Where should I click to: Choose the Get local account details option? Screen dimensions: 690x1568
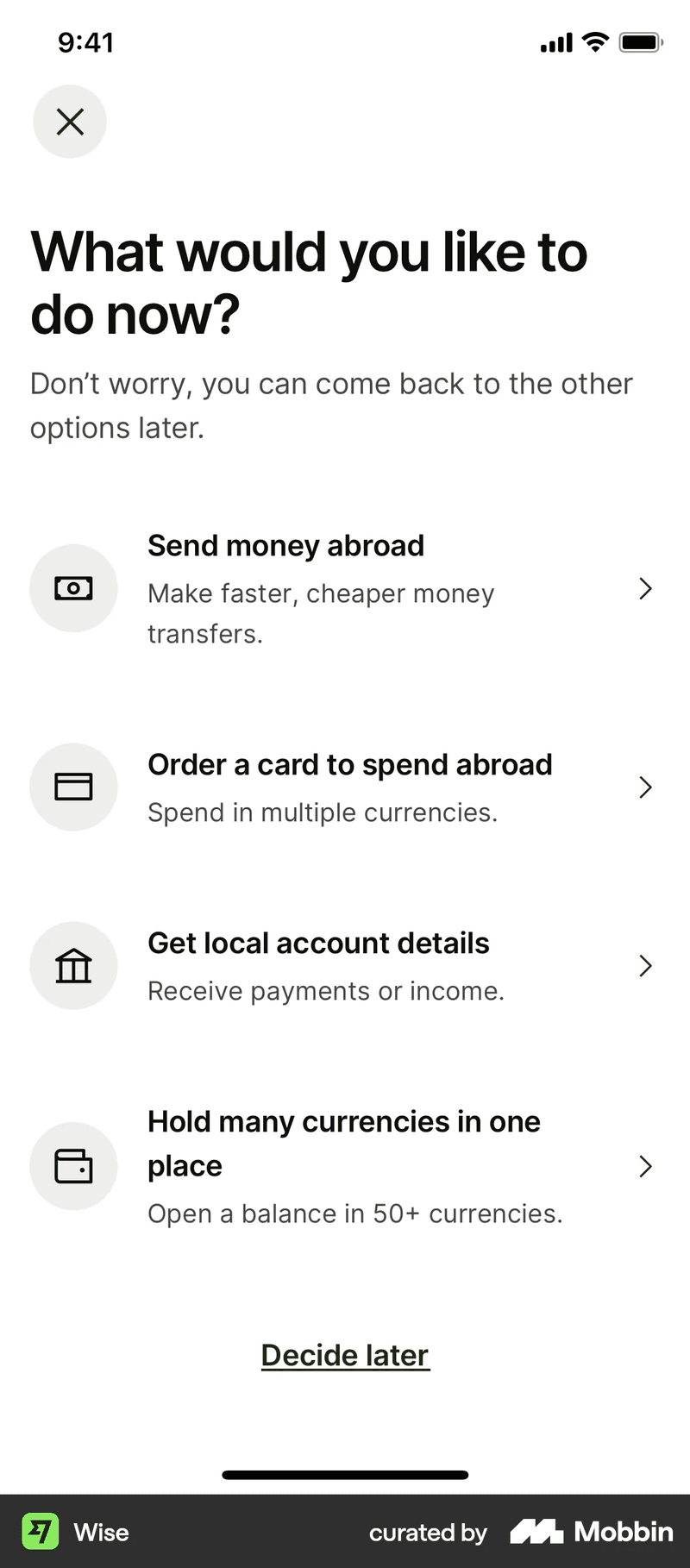pyautogui.click(x=345, y=965)
